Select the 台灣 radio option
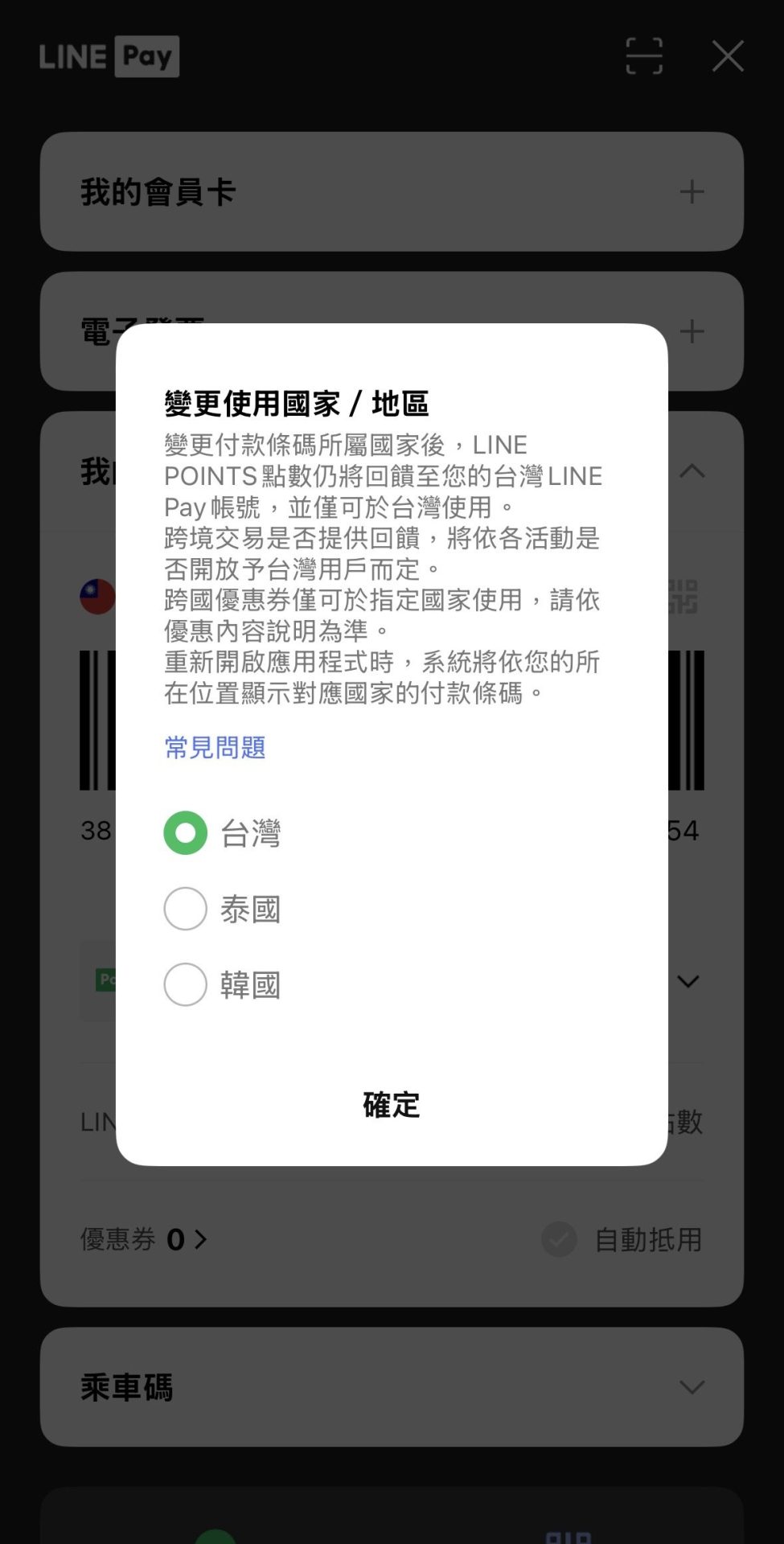The width and height of the screenshot is (784, 1544). click(x=186, y=833)
